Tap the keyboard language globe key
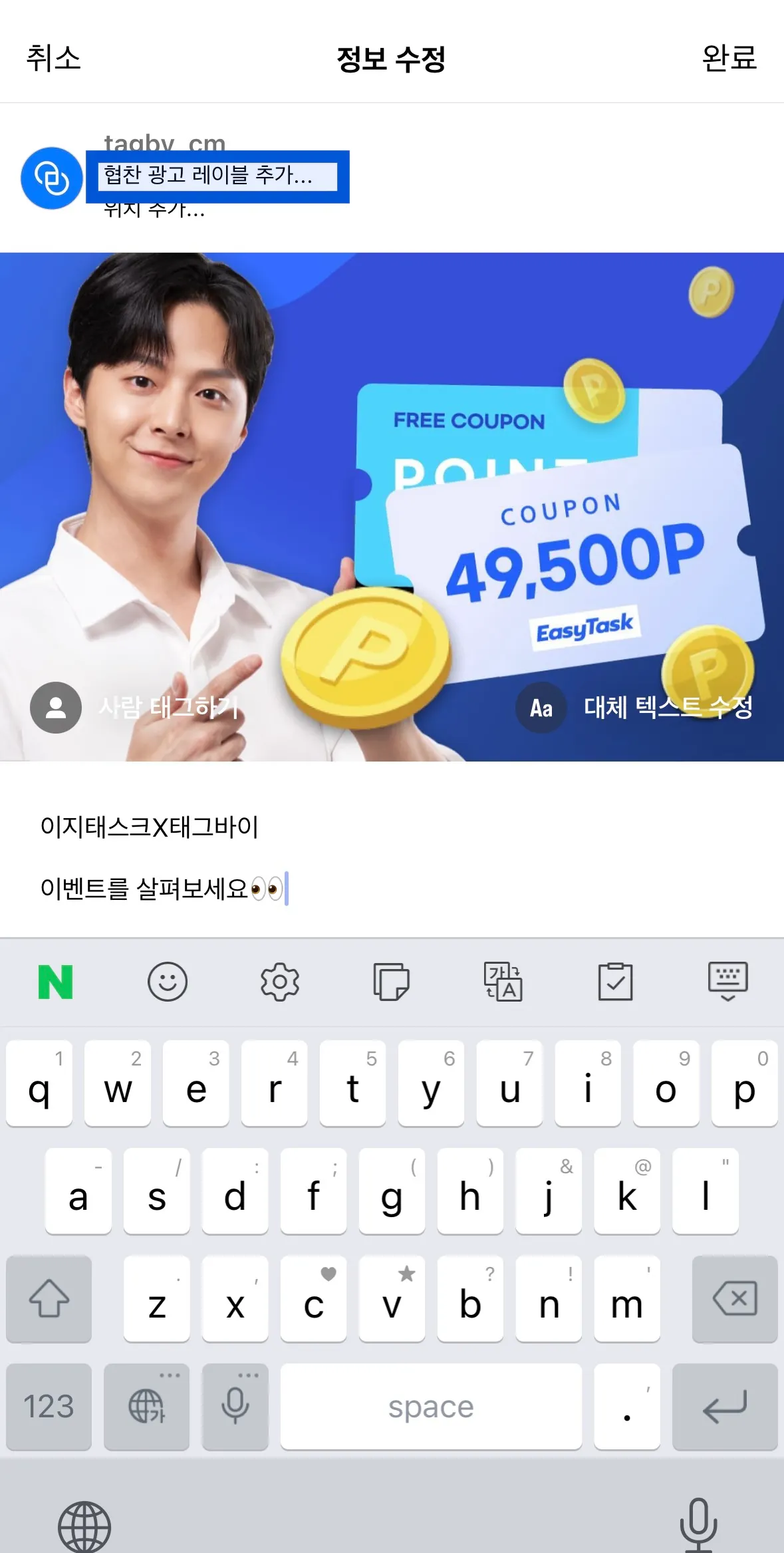784x1553 pixels. (x=146, y=1406)
